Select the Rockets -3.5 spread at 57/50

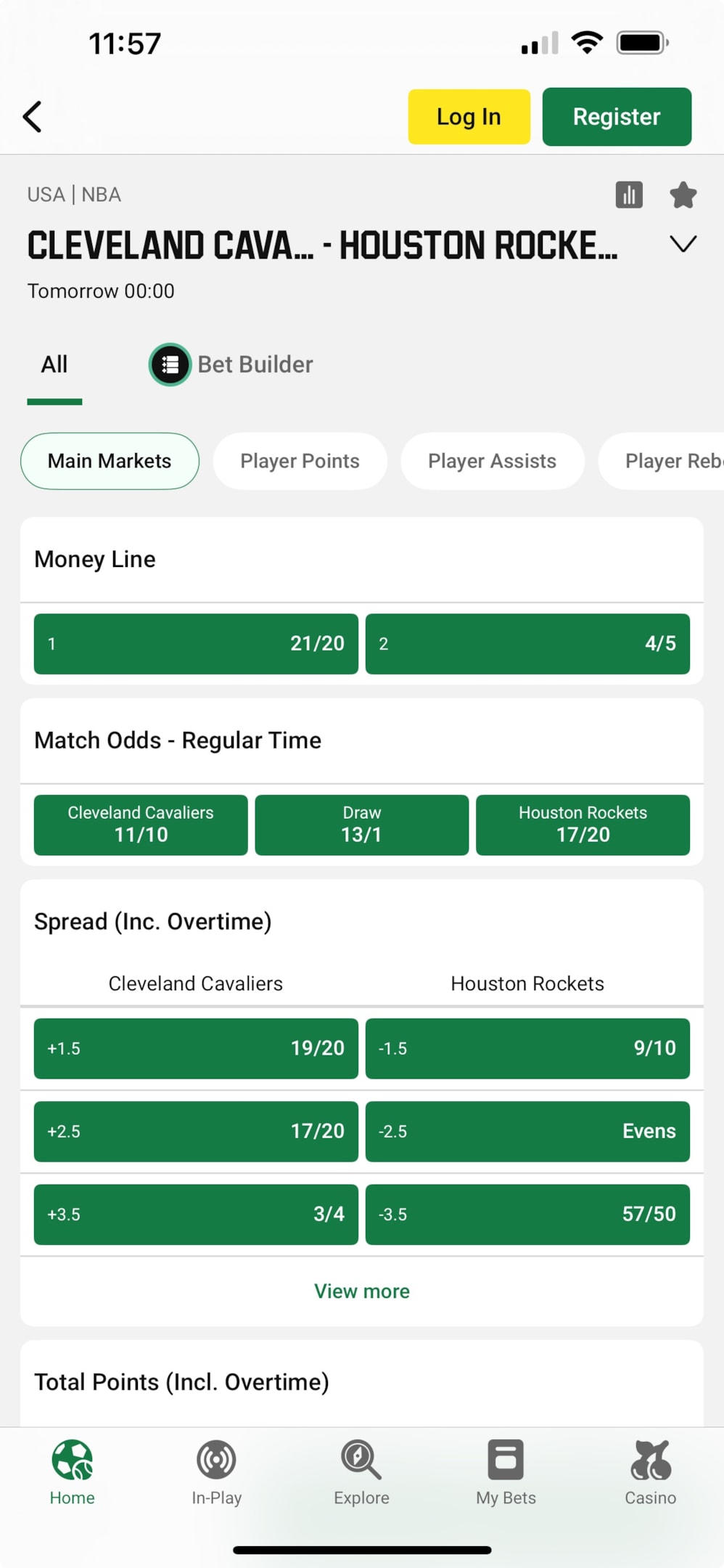click(527, 1214)
